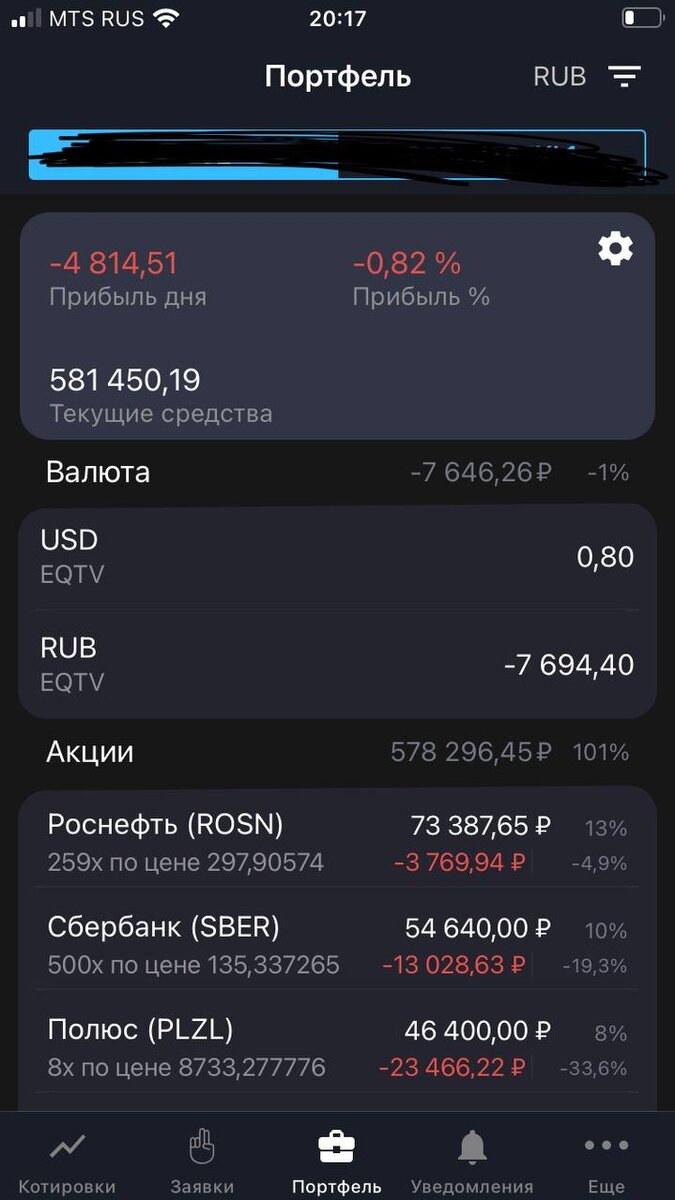View the Полюс (PLZL) position
Viewport: 675px width, 1200px height.
337,1047
